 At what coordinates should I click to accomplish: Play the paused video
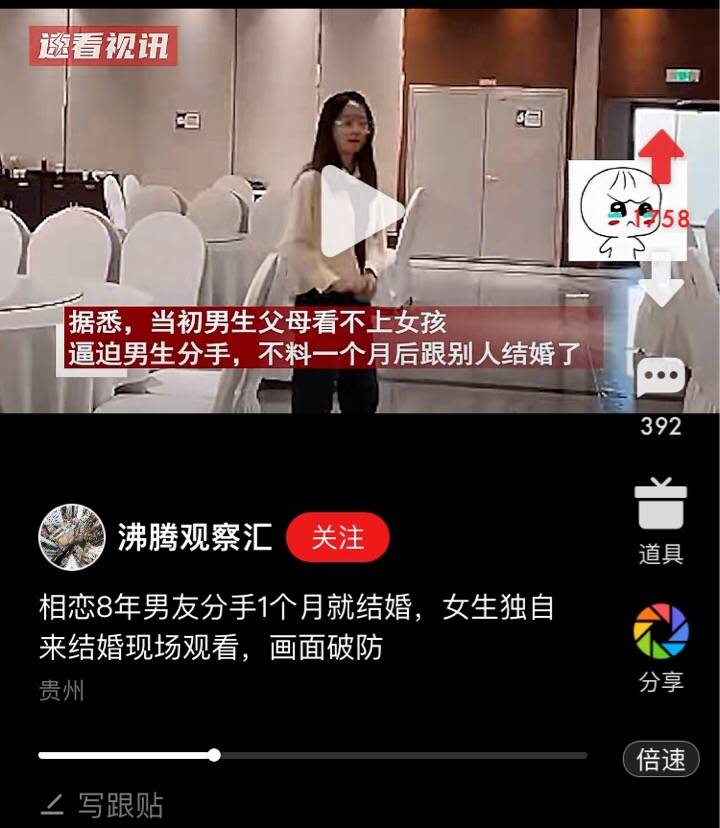point(360,212)
